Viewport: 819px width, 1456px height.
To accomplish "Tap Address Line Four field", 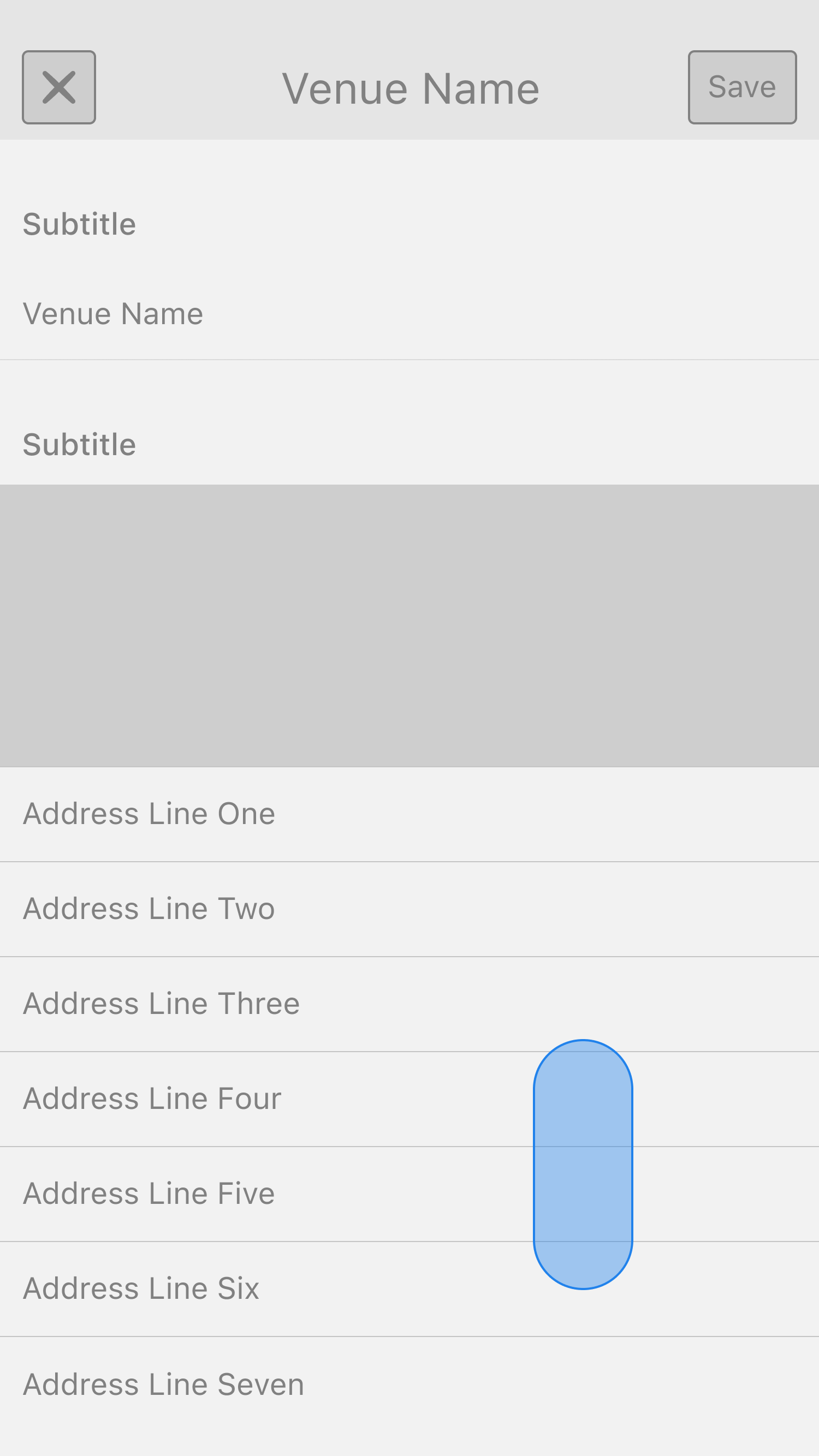I will [226, 1099].
